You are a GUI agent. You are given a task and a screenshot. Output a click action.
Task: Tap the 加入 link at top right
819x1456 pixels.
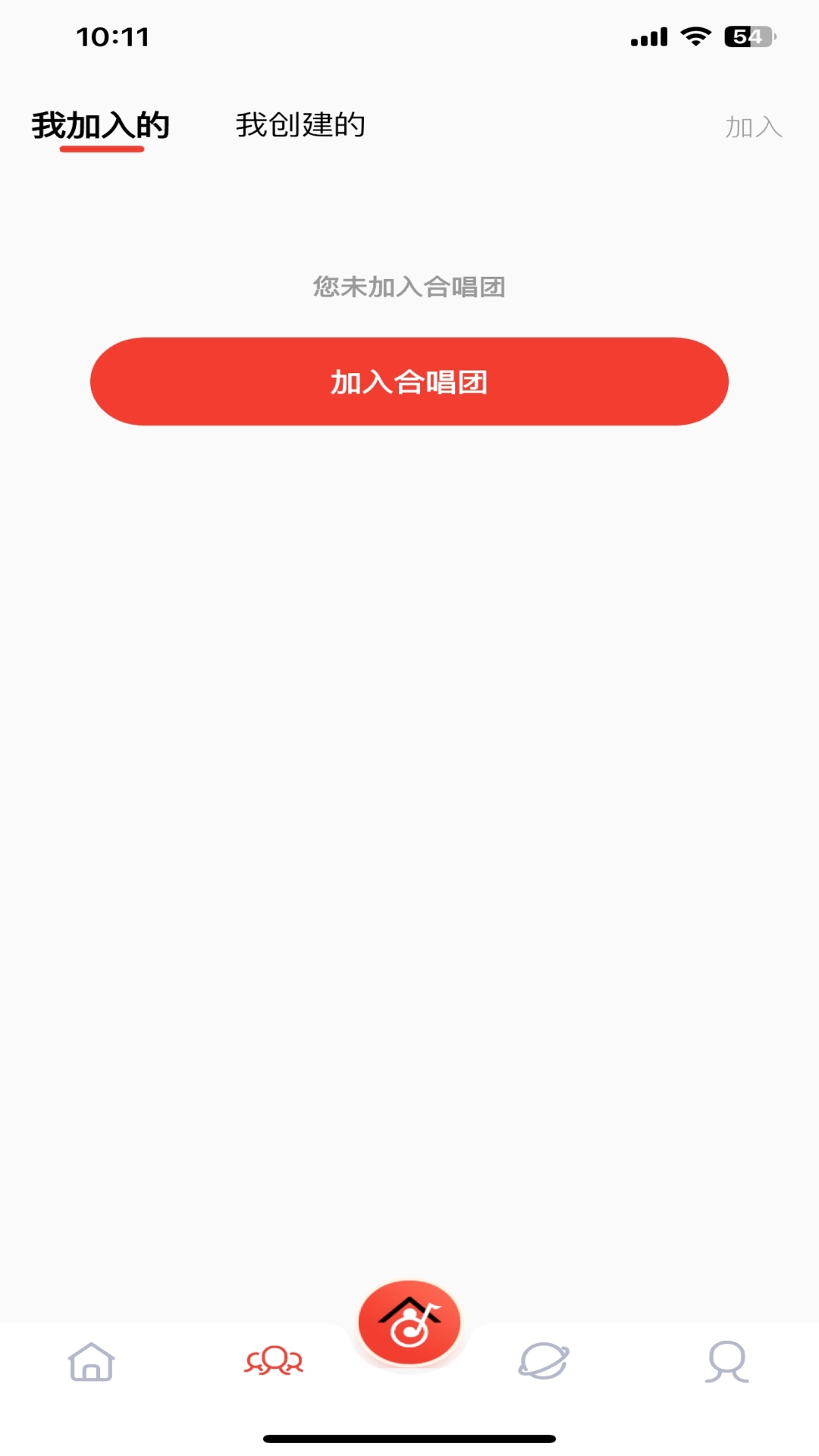pyautogui.click(x=754, y=129)
